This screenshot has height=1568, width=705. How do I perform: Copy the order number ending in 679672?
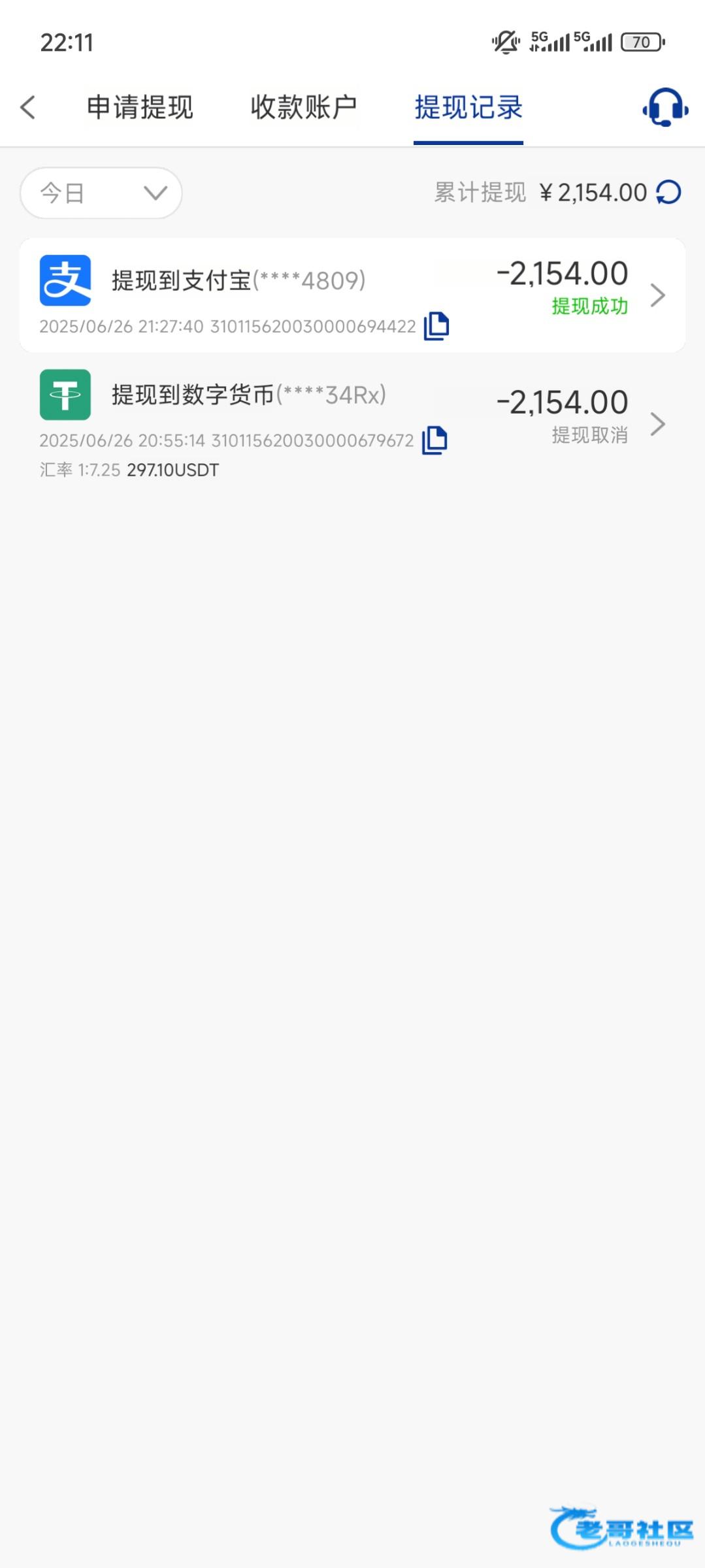(434, 440)
